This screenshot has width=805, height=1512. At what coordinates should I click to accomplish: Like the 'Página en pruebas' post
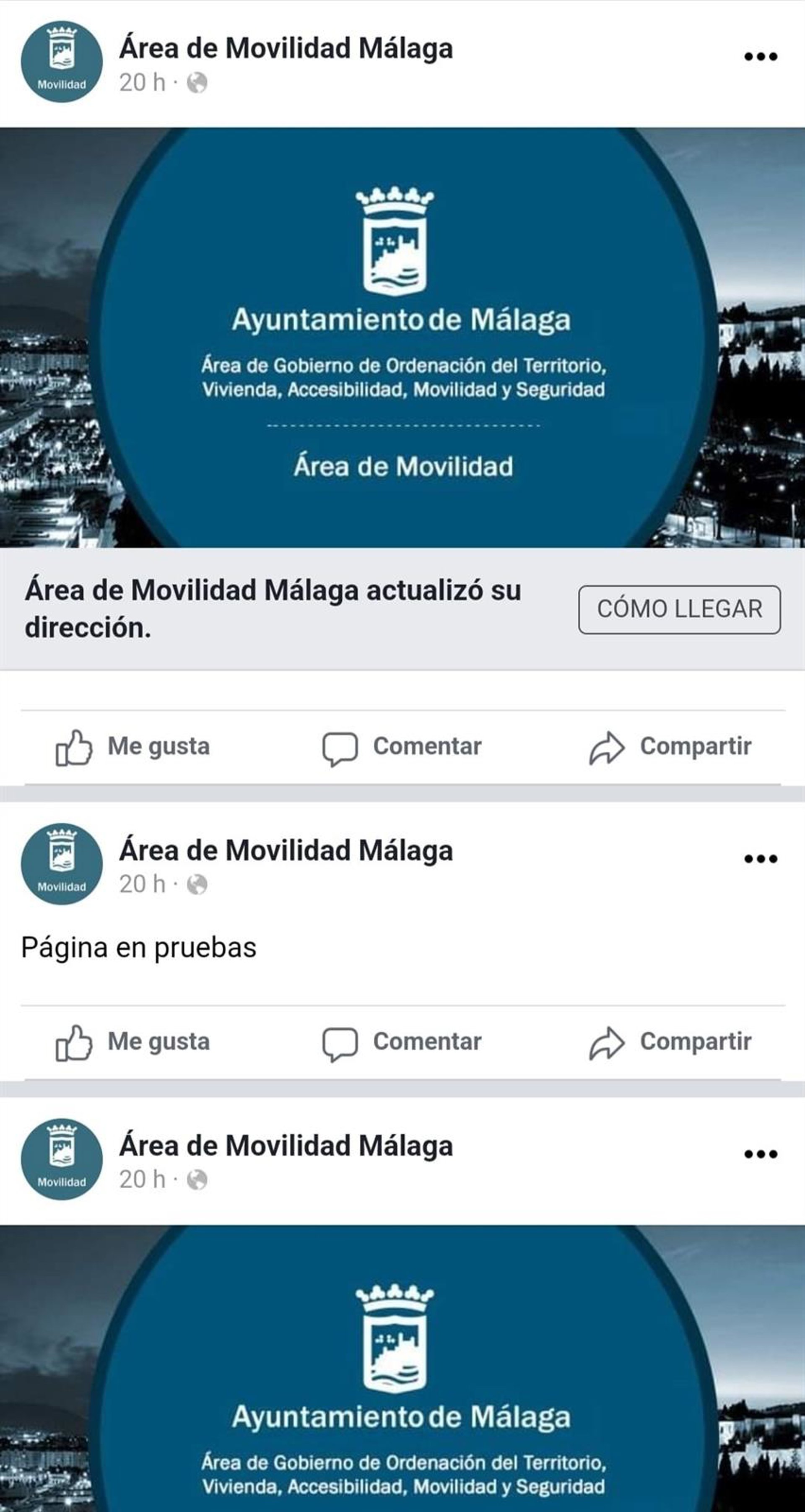132,1042
